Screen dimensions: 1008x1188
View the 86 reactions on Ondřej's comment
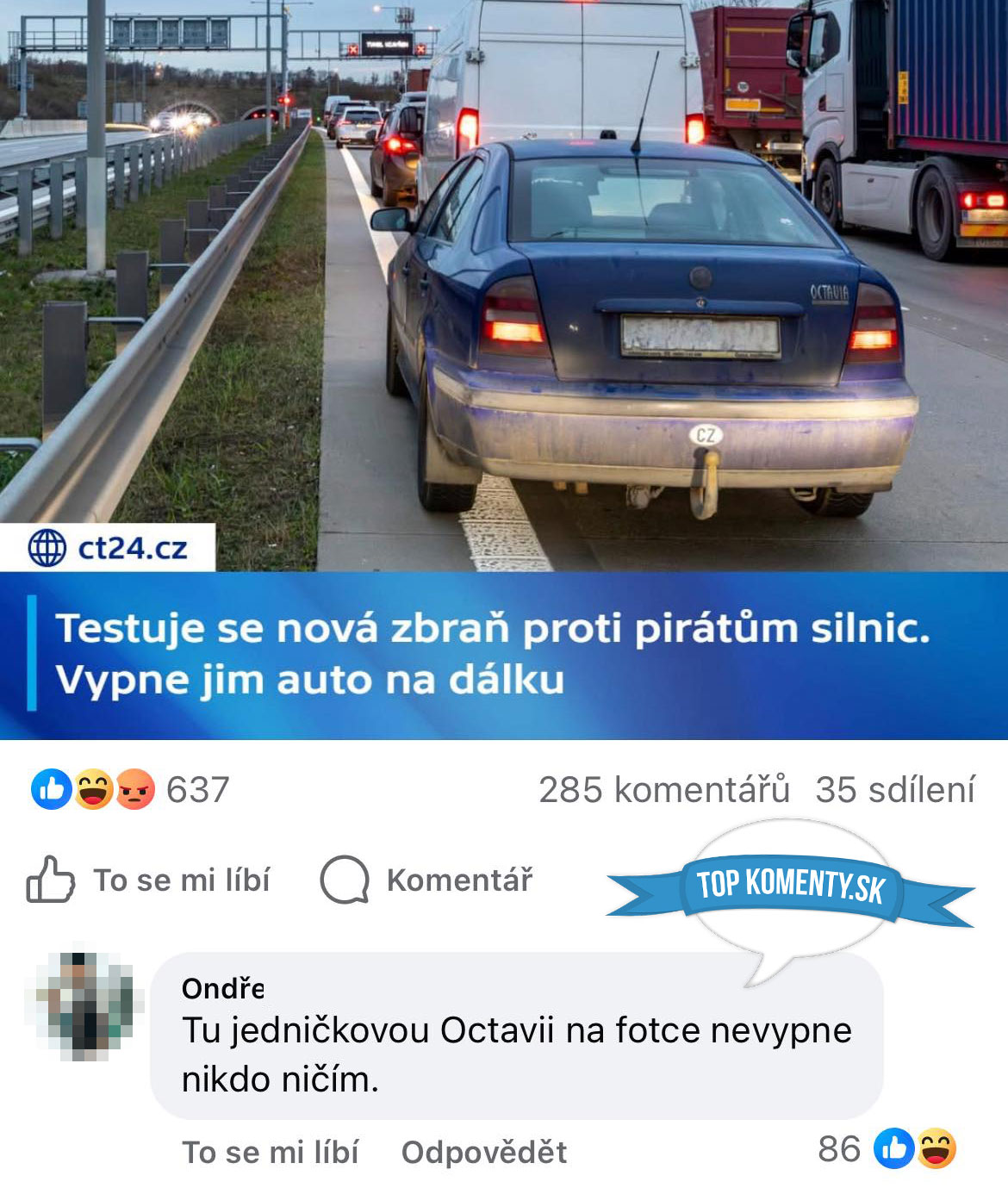(887, 1149)
